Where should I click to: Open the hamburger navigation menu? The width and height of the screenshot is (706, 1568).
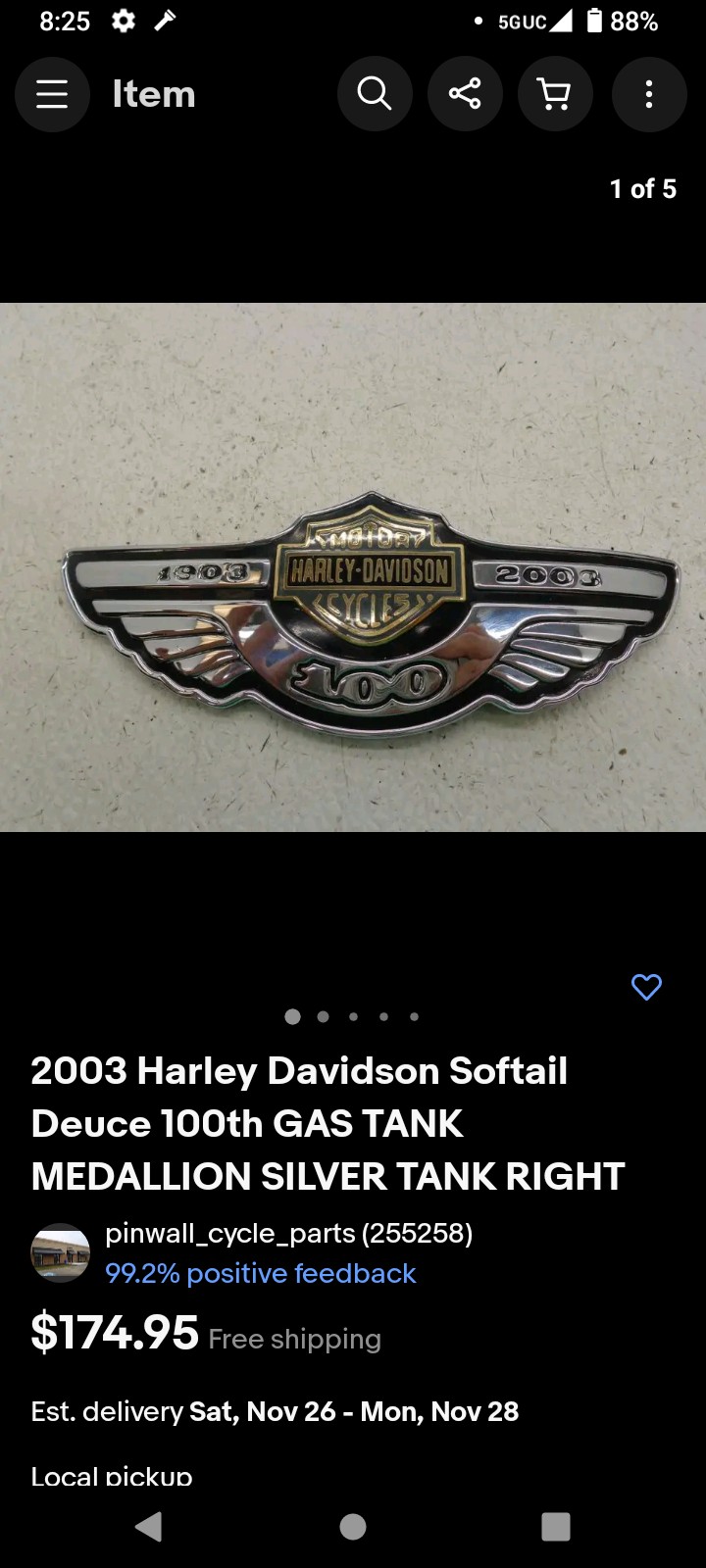coord(52,94)
